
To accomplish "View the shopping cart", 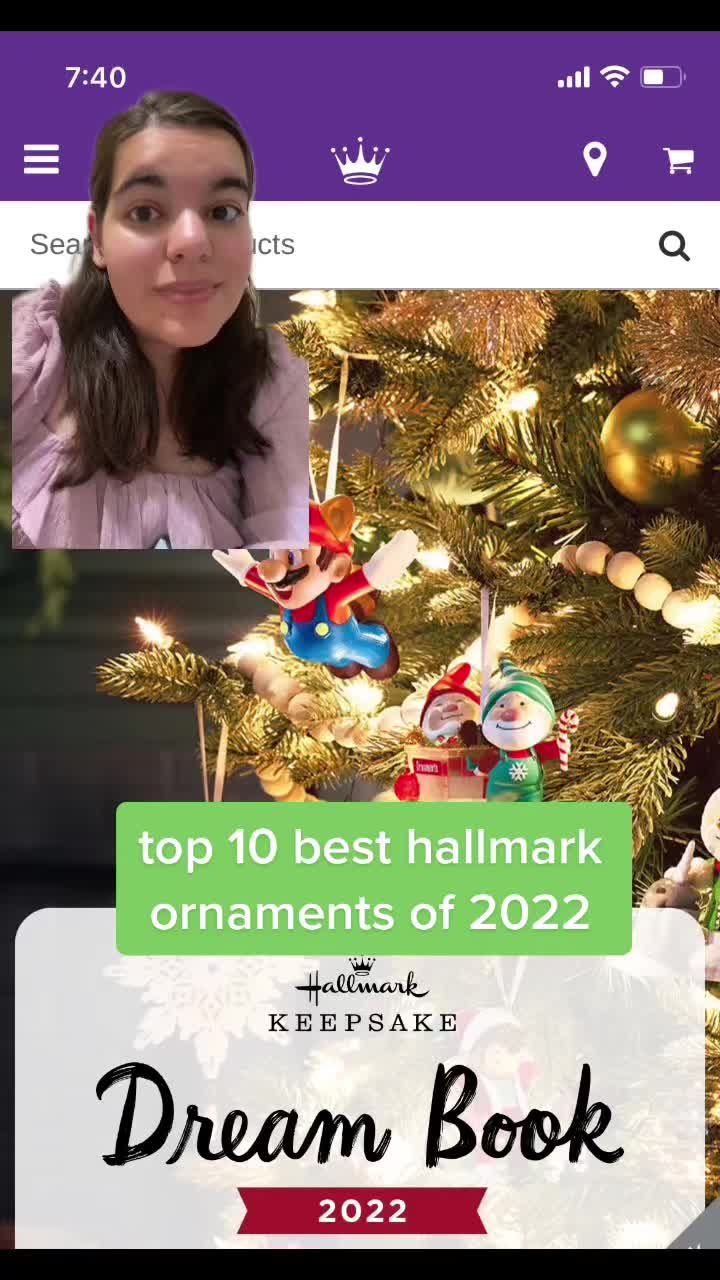I will click(x=679, y=160).
